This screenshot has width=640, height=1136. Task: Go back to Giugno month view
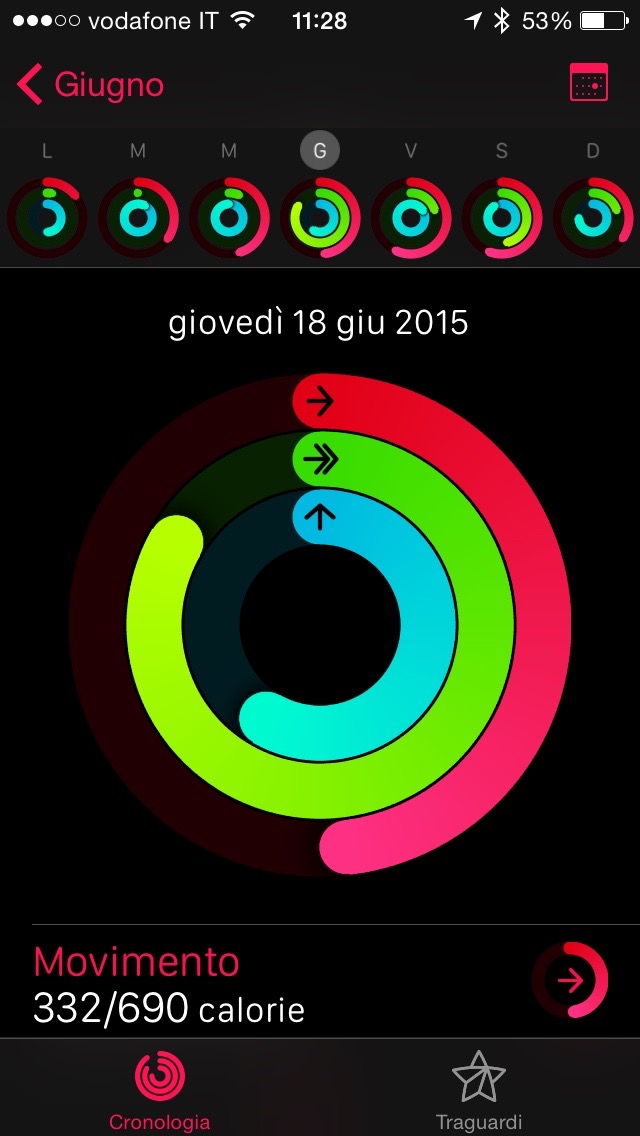click(90, 85)
